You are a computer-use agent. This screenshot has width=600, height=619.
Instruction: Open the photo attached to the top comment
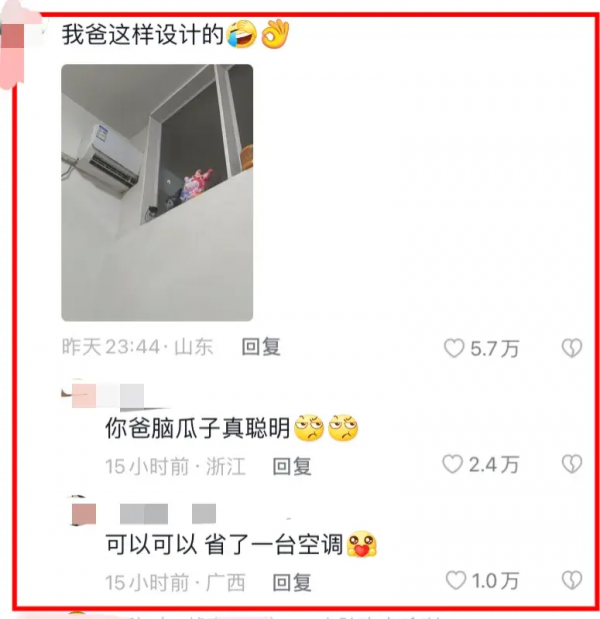tap(157, 192)
